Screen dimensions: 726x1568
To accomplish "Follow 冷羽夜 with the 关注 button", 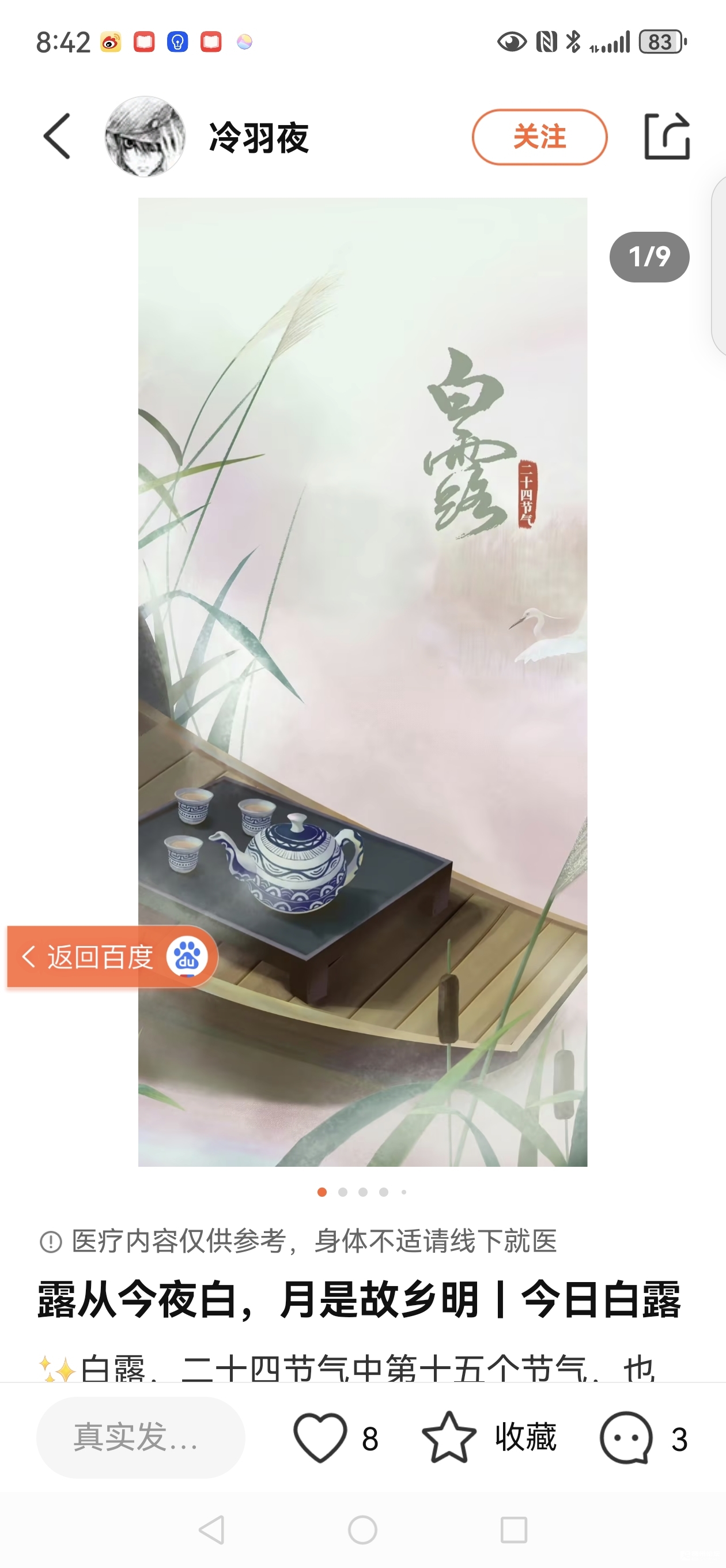I will (x=539, y=137).
